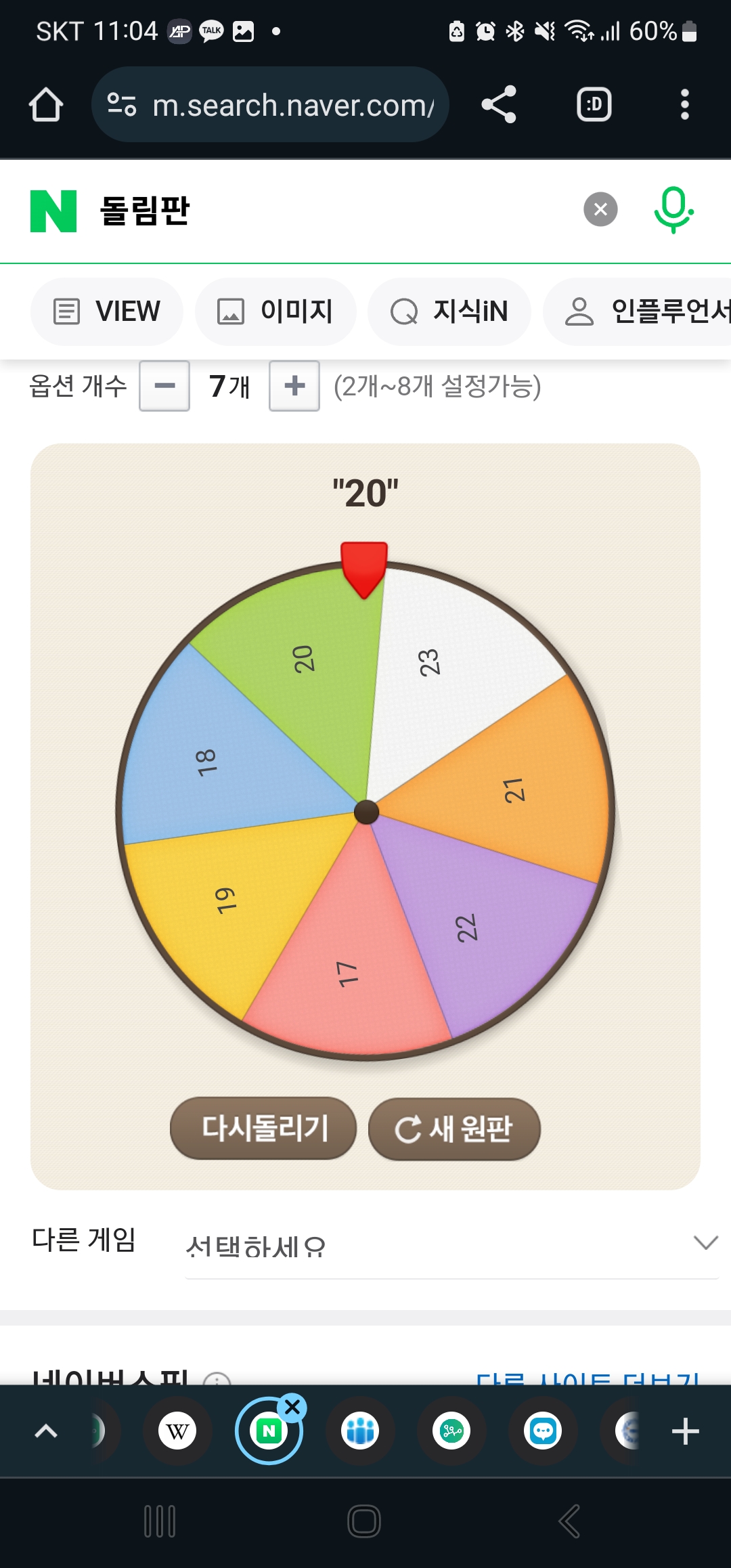Switch to the 이미지 tab
The height and width of the screenshot is (1568, 731).
(x=275, y=311)
